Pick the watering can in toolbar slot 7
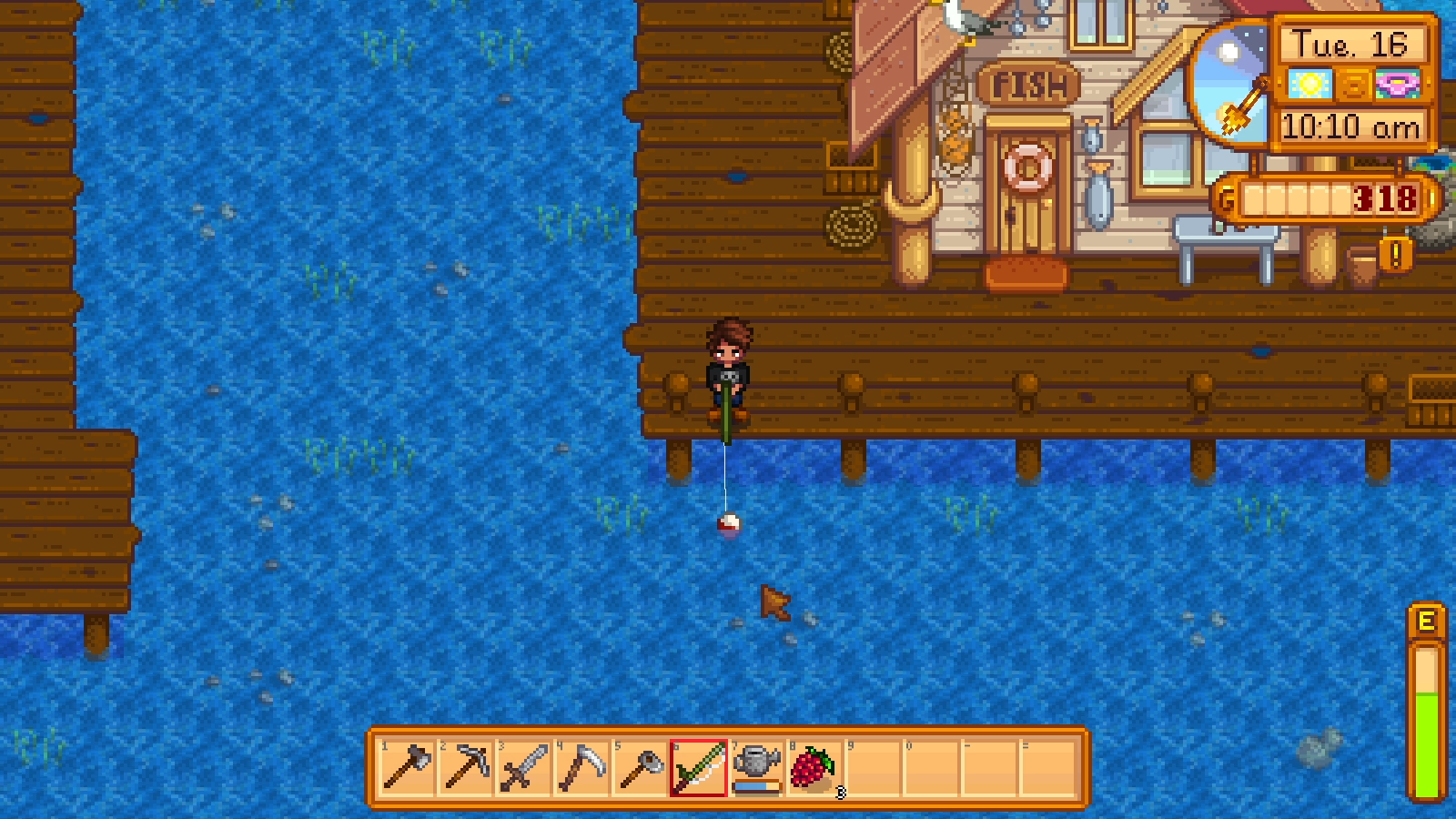Screen dimensions: 1456x819 756,767
